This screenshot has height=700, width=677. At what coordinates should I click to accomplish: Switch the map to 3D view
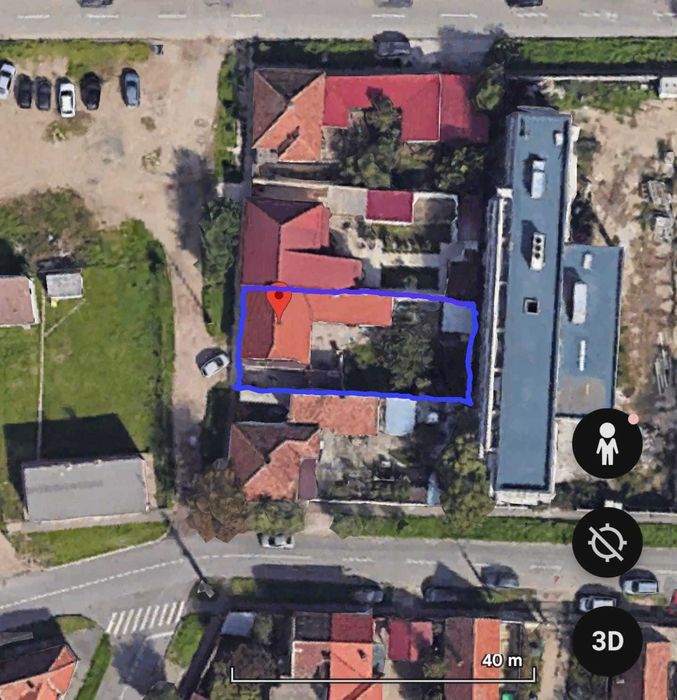(607, 641)
